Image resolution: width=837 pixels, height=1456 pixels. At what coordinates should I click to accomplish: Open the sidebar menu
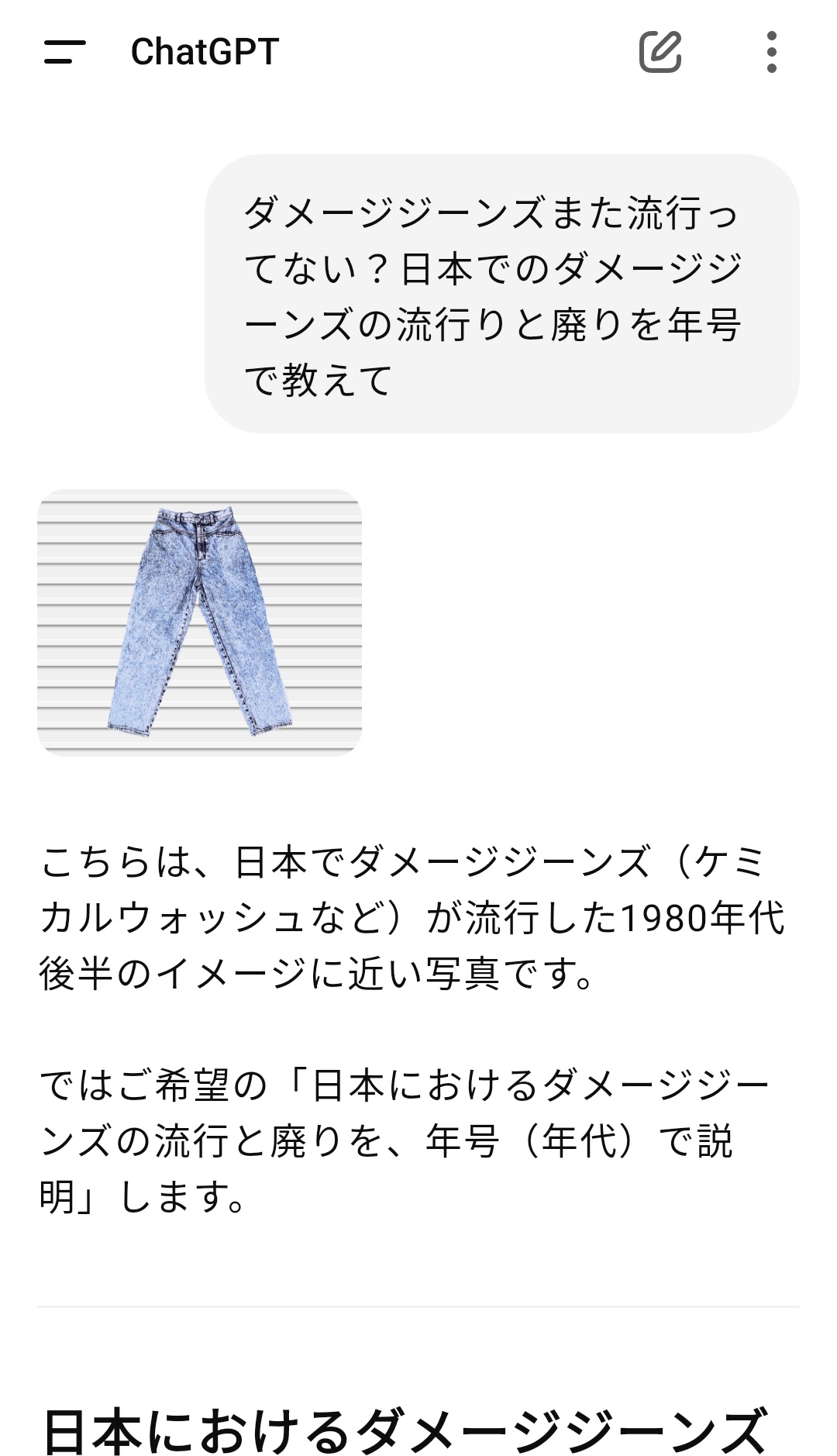(x=65, y=53)
